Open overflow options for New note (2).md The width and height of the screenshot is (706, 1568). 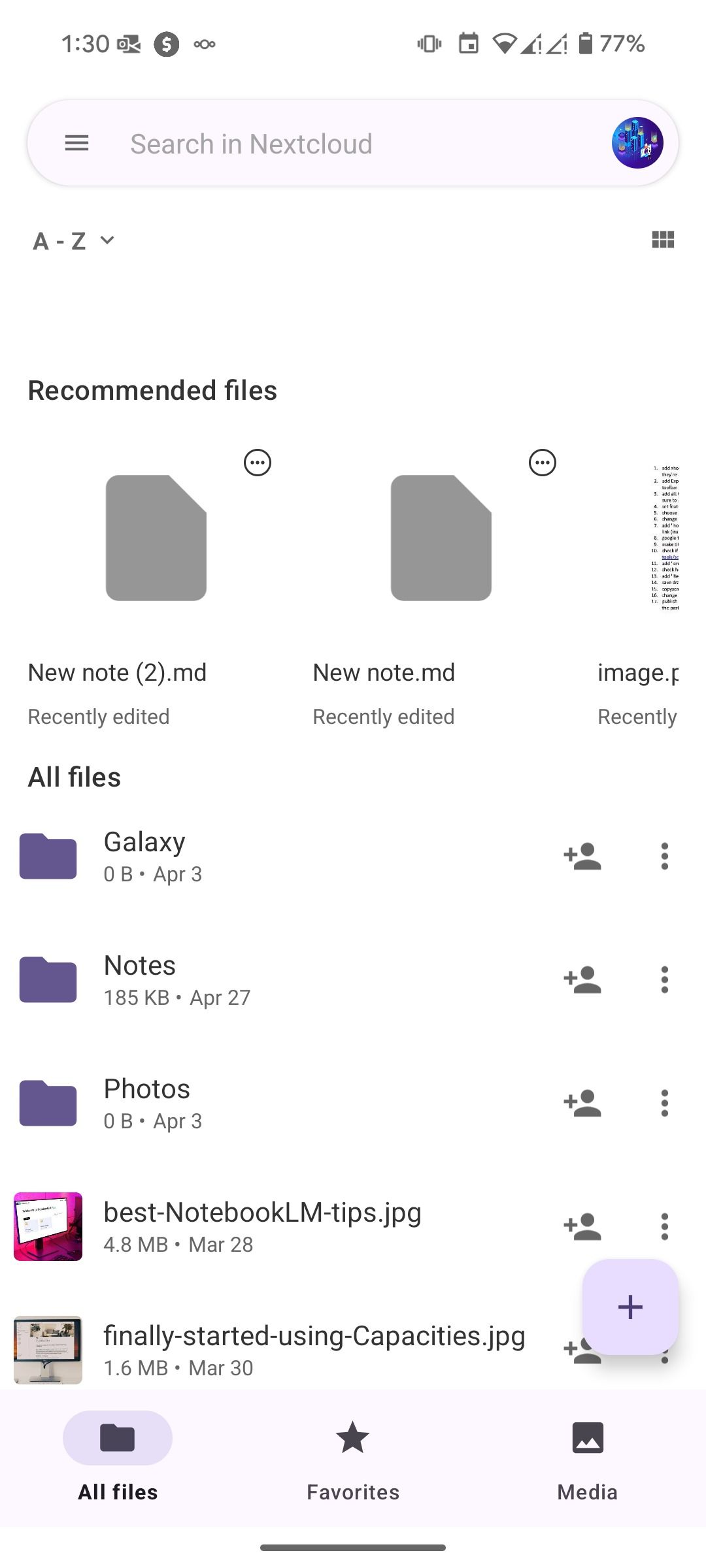(x=256, y=462)
